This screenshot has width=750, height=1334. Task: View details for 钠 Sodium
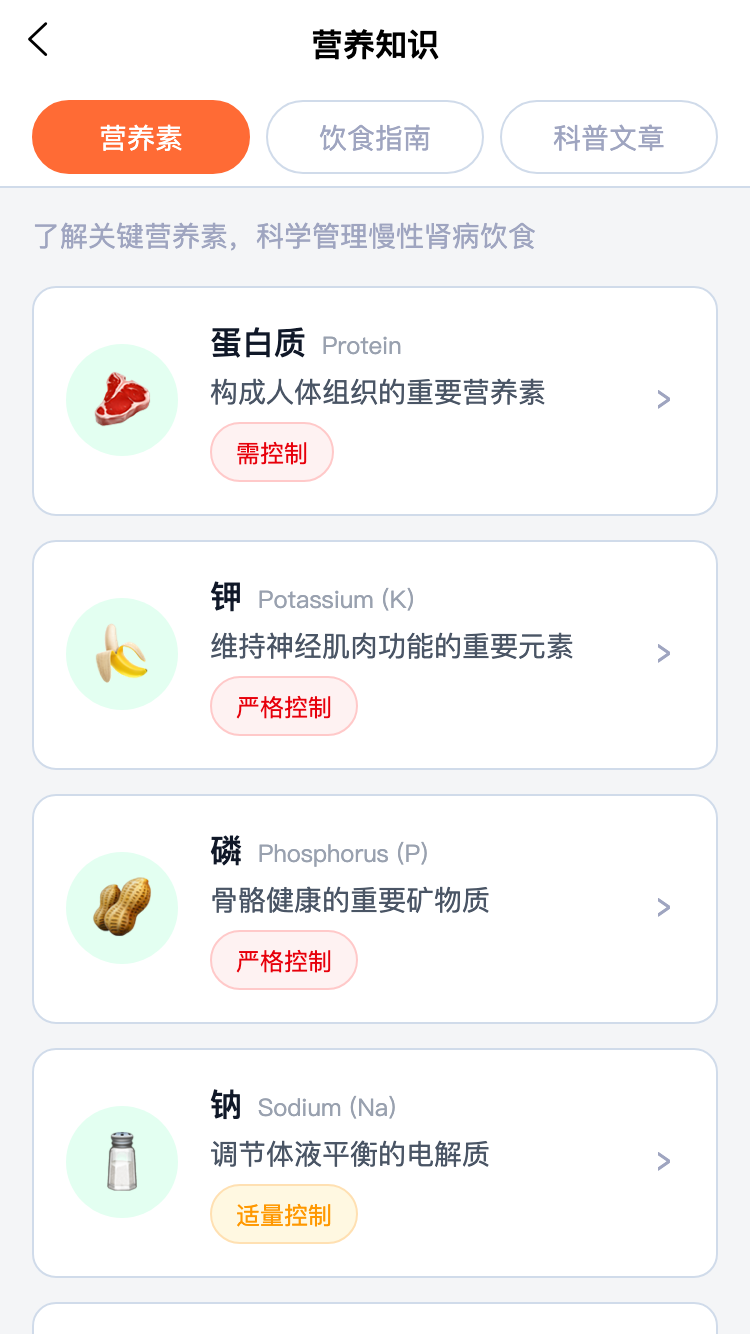pos(375,1163)
